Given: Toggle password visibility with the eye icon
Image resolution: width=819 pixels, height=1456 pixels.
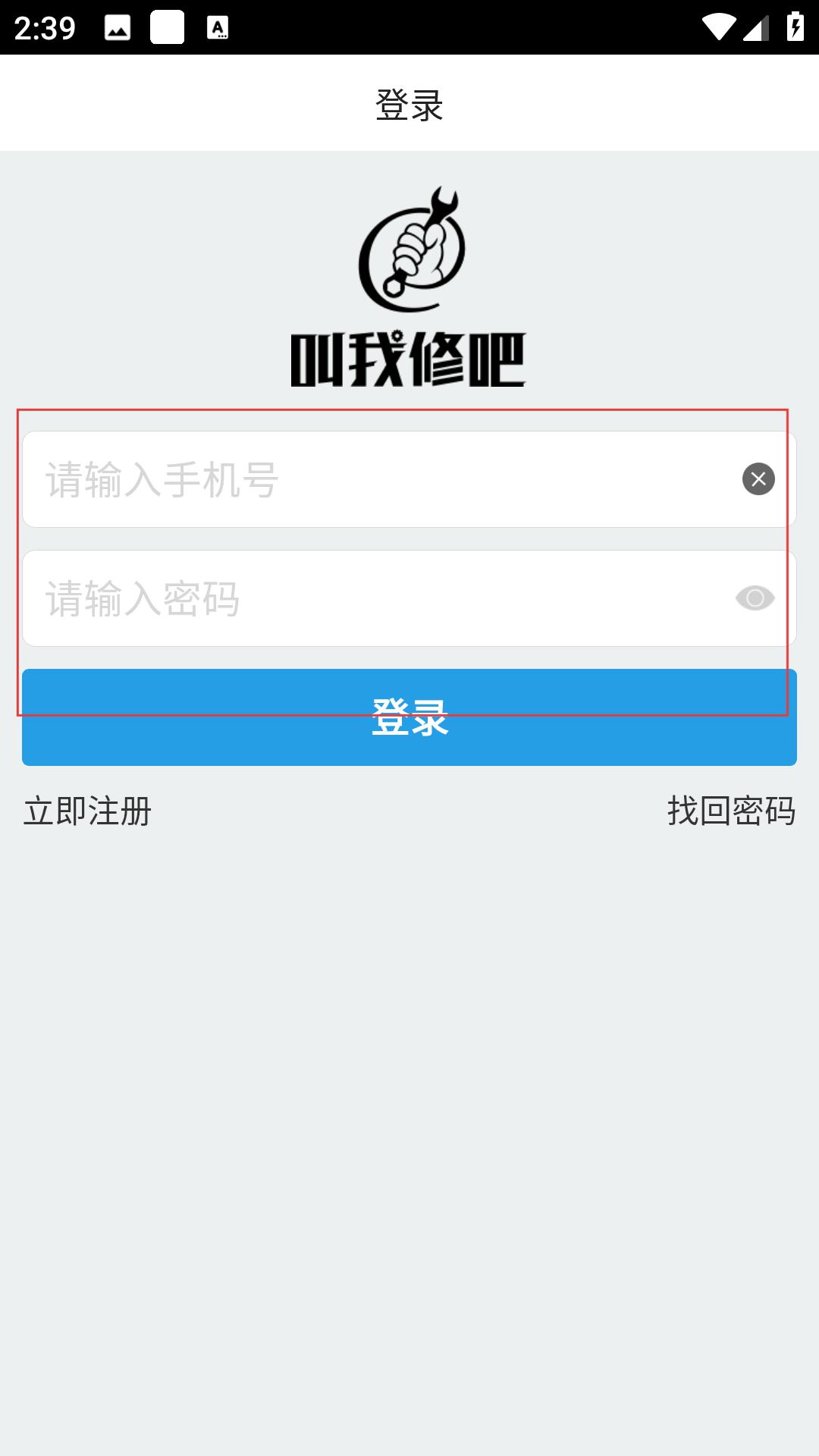Looking at the screenshot, I should [x=755, y=598].
